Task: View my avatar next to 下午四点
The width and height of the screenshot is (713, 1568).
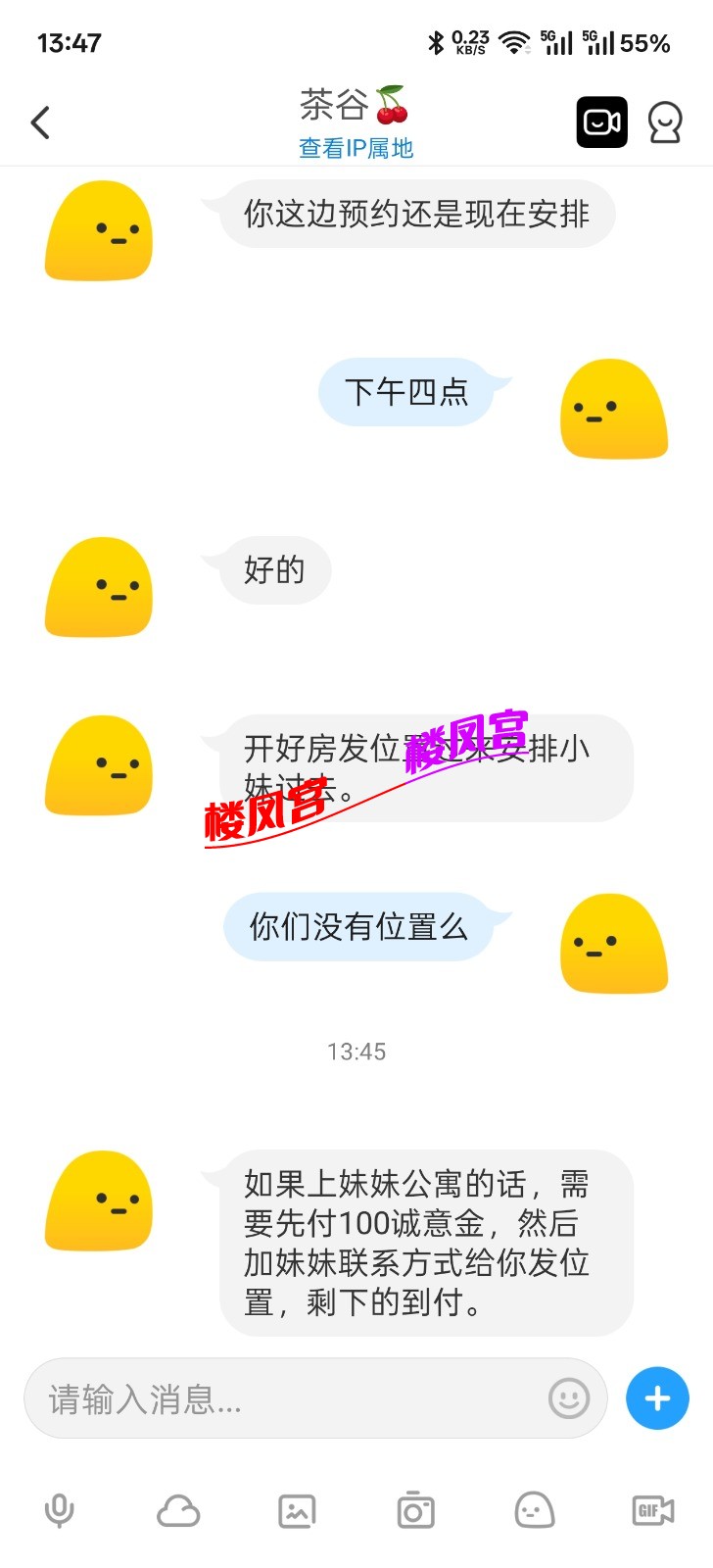Action: [613, 409]
